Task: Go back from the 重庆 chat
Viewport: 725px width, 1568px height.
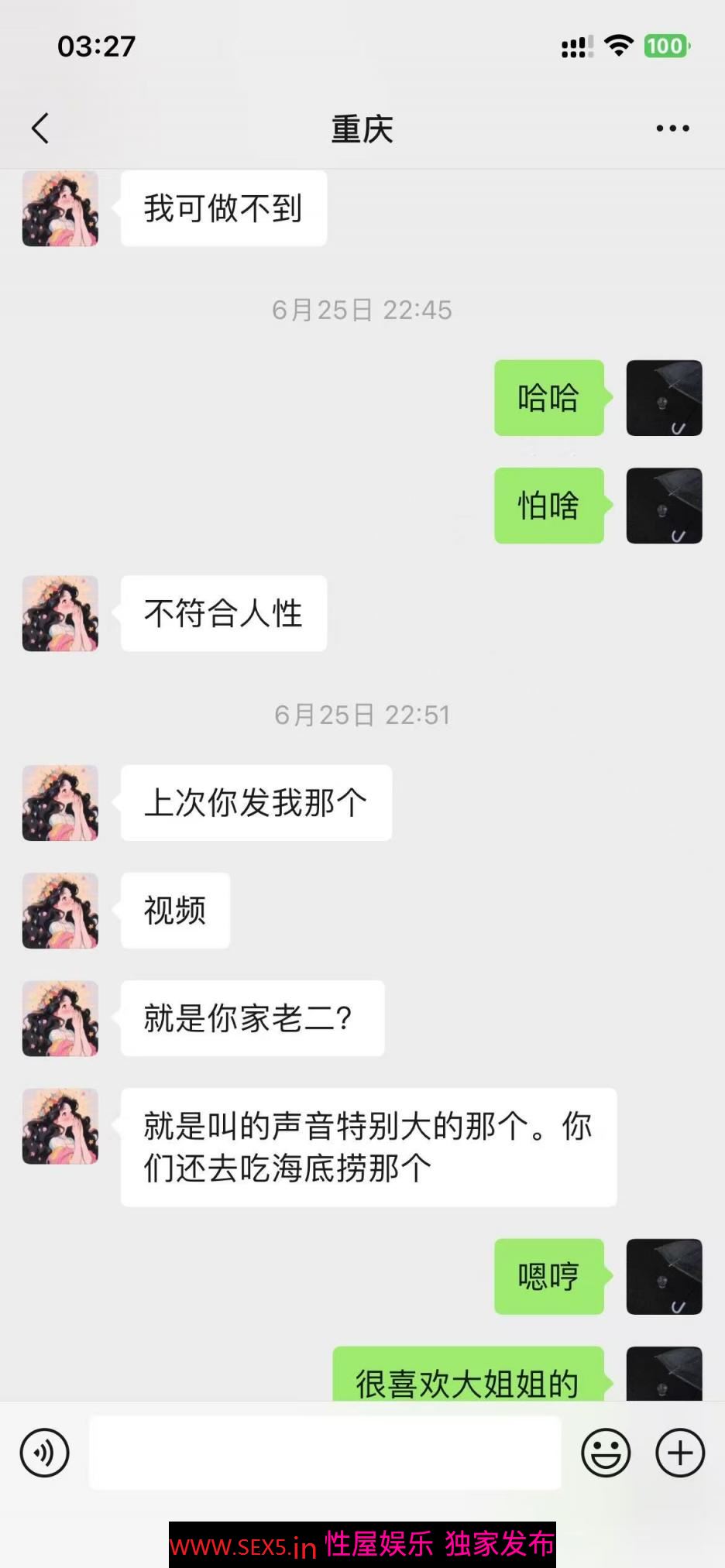Action: 40,129
